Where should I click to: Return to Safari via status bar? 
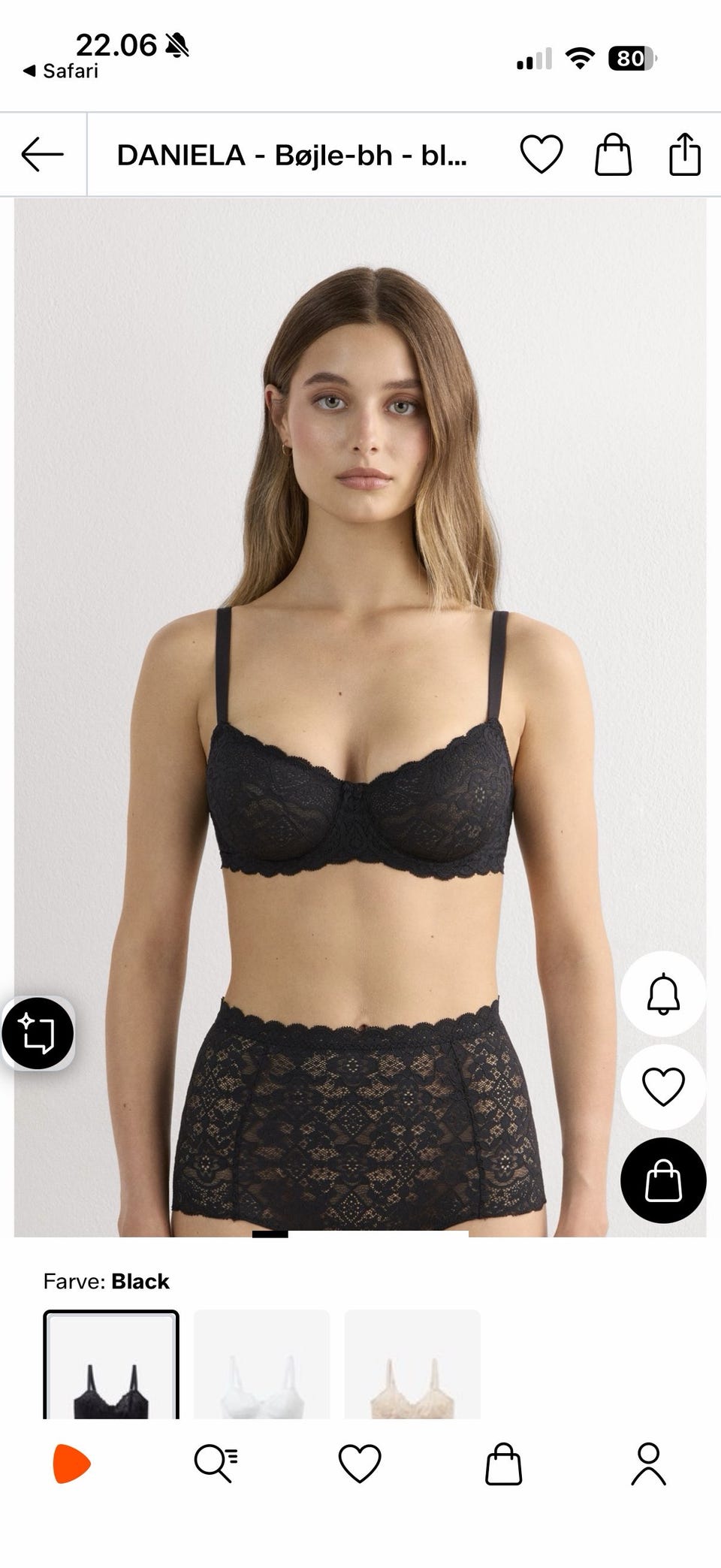click(61, 71)
